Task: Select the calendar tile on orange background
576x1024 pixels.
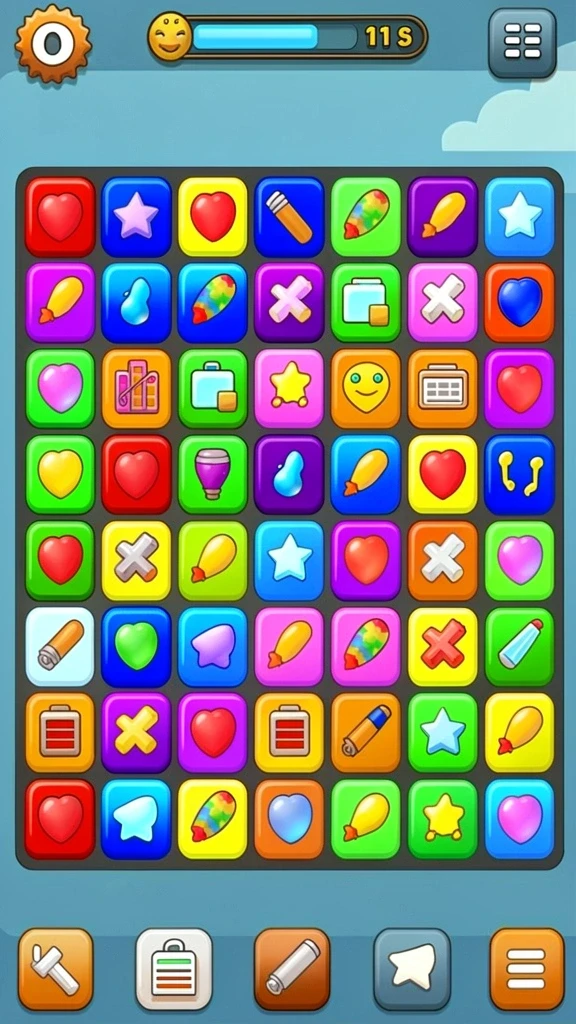Action: 443,388
